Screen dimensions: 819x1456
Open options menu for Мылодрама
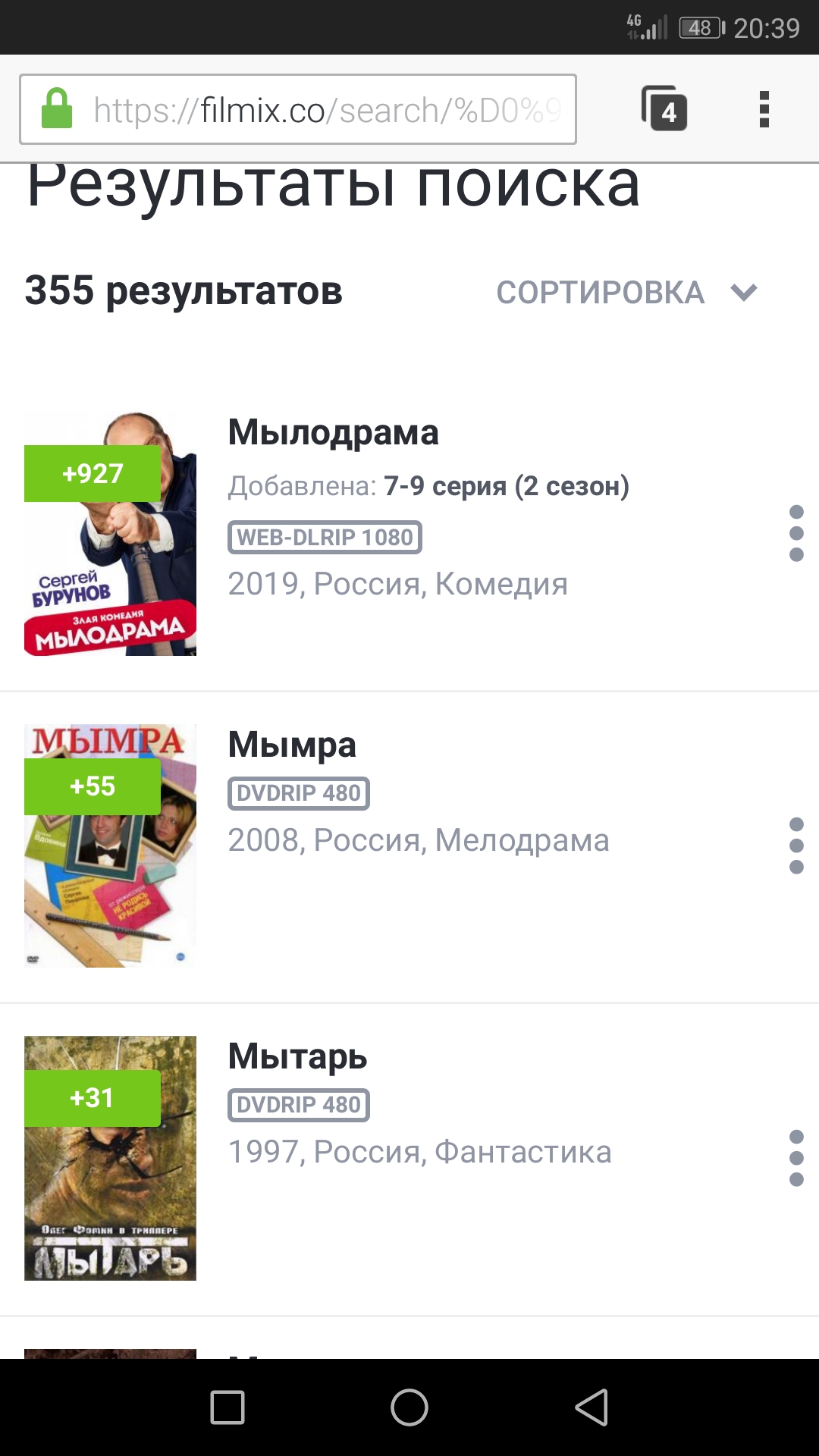tap(795, 533)
